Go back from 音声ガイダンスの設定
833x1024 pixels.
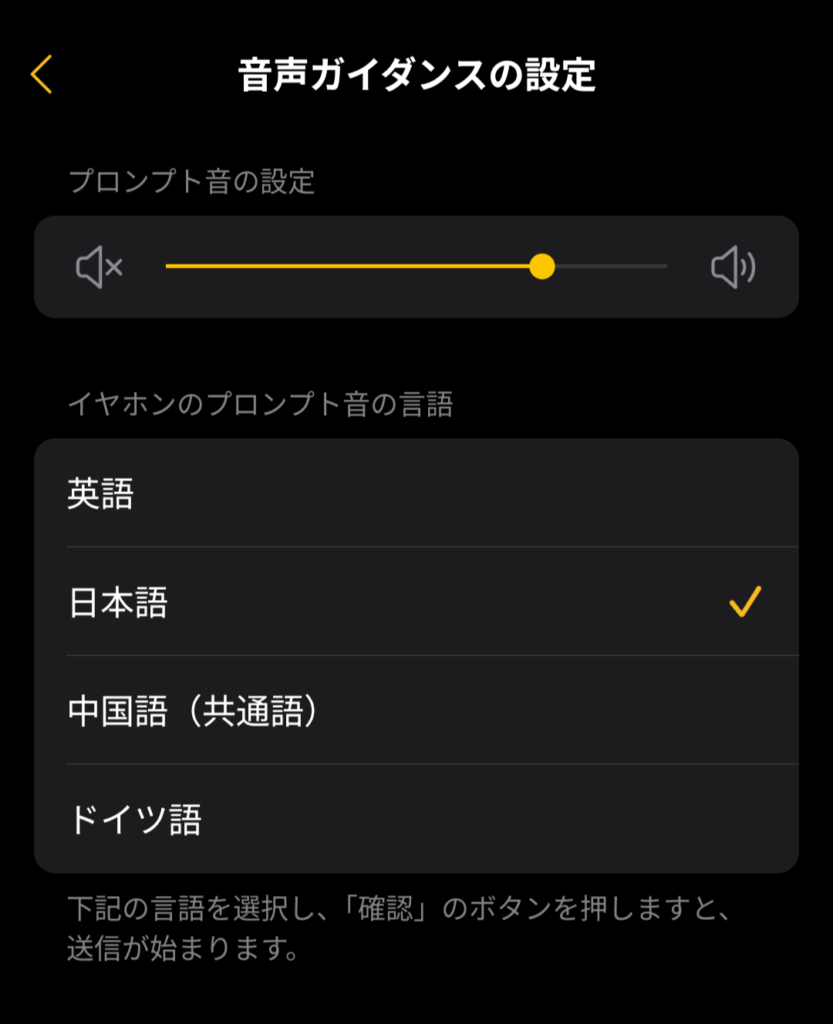click(x=41, y=75)
